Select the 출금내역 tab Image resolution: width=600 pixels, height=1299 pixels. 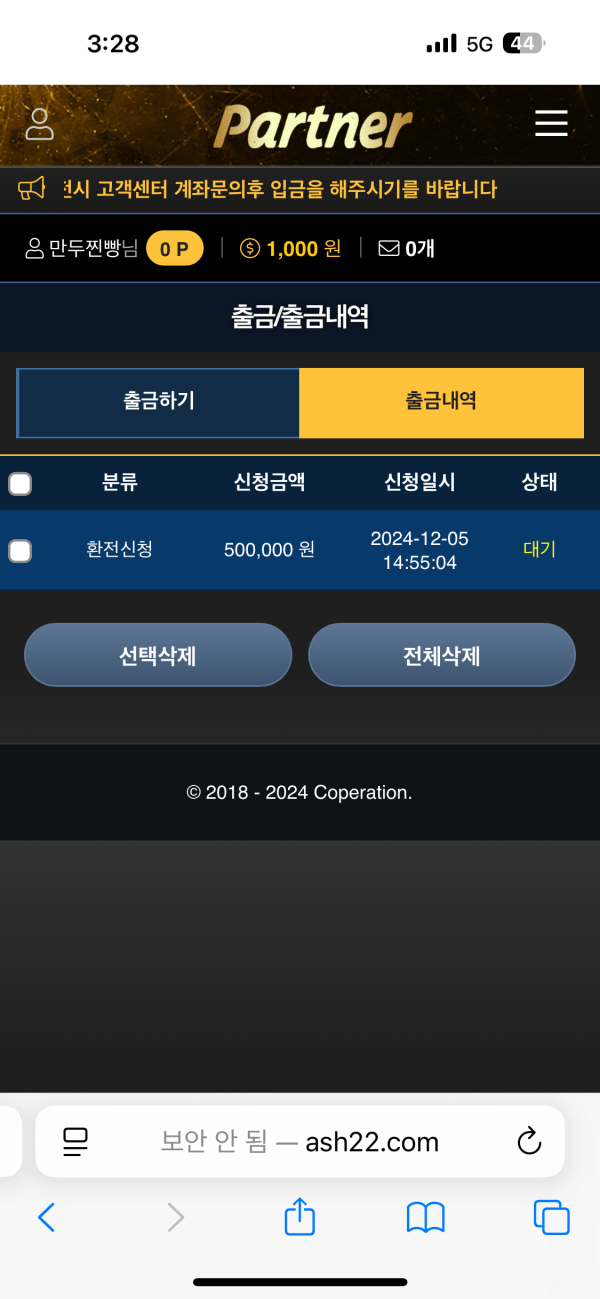441,402
